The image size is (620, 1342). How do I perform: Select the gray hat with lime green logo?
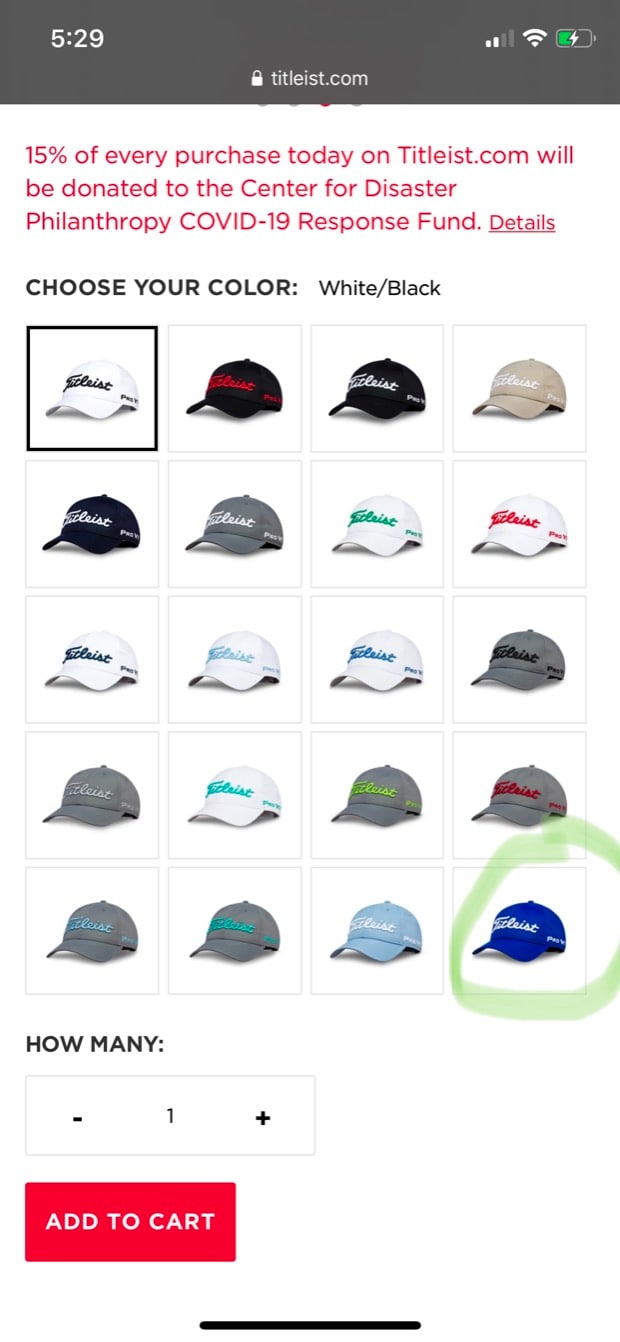[x=377, y=795]
